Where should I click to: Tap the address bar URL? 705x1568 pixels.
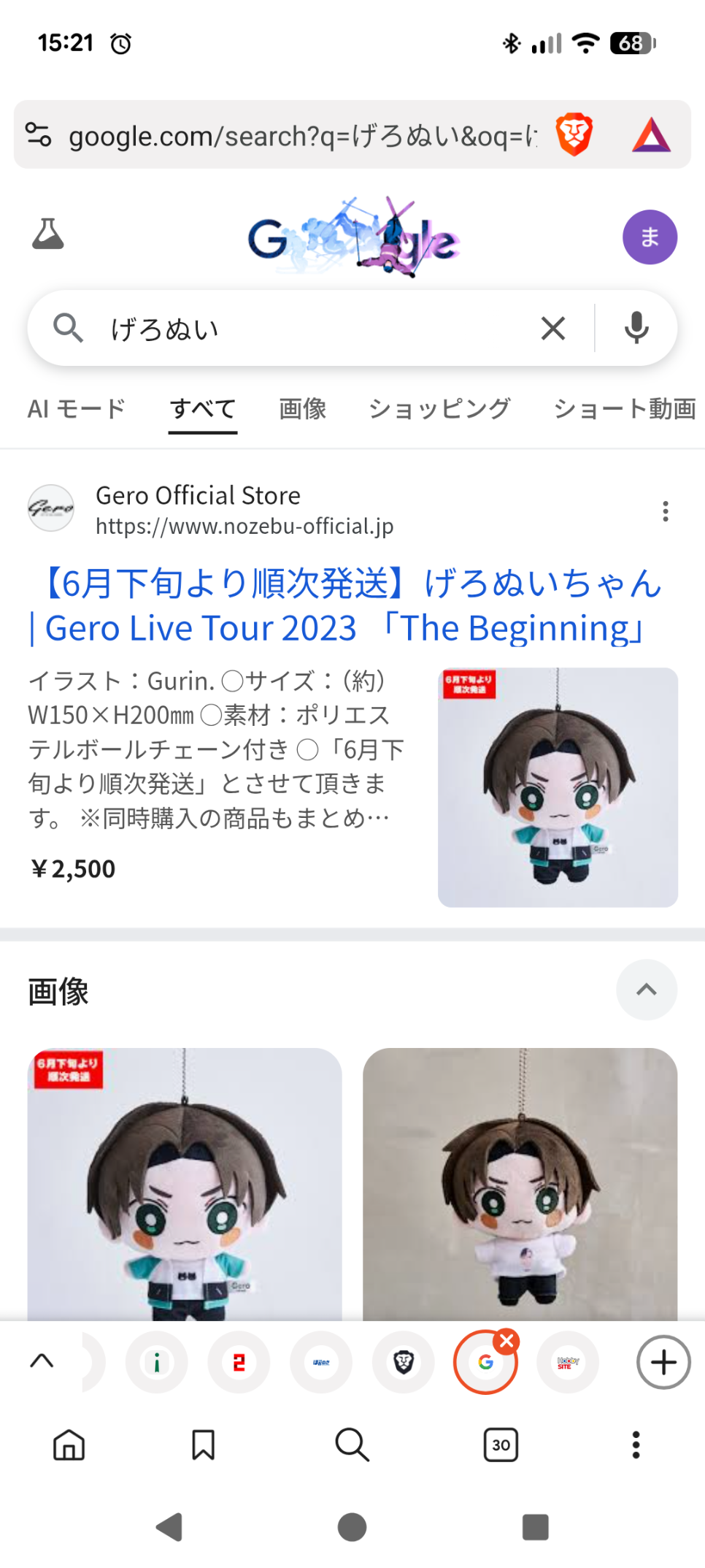click(302, 137)
